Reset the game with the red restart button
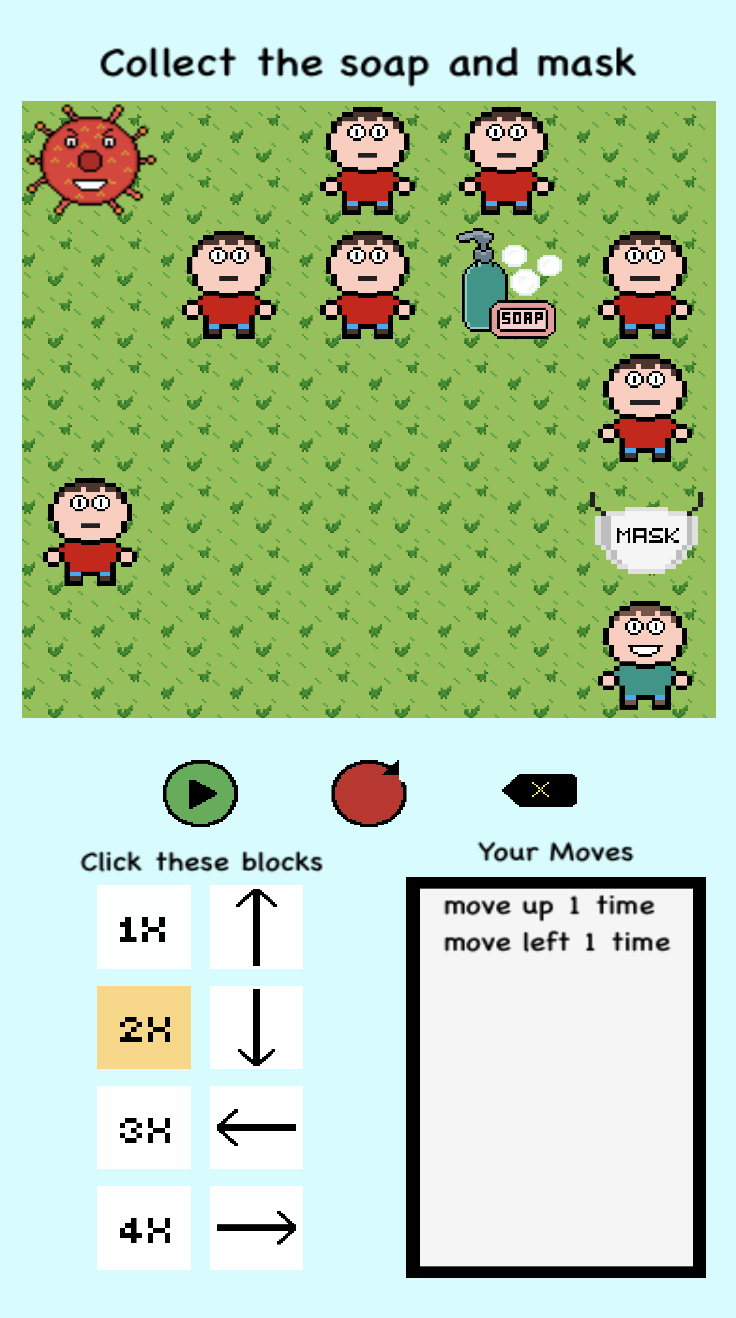This screenshot has width=736, height=1318. coord(368,793)
